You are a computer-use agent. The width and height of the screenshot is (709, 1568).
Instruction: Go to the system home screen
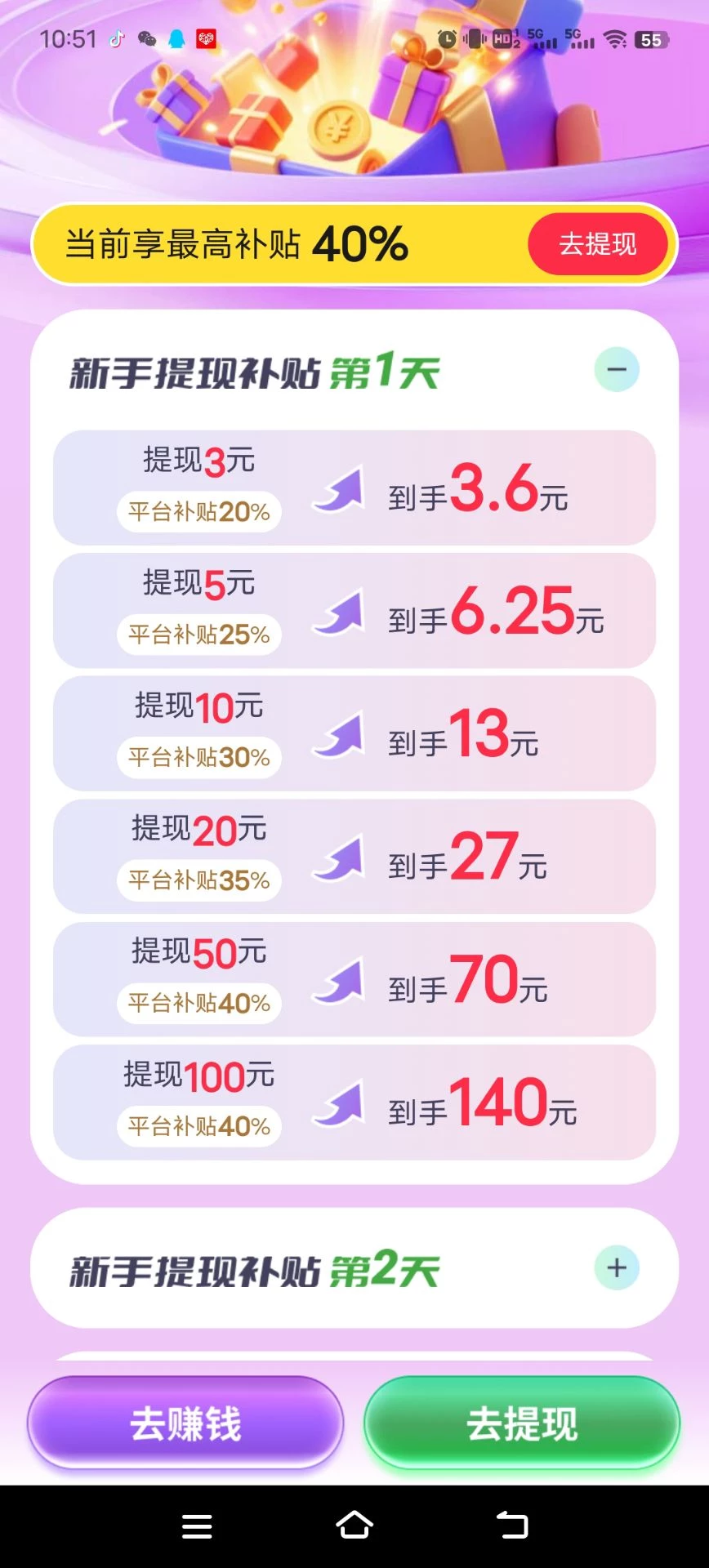pos(354,1525)
